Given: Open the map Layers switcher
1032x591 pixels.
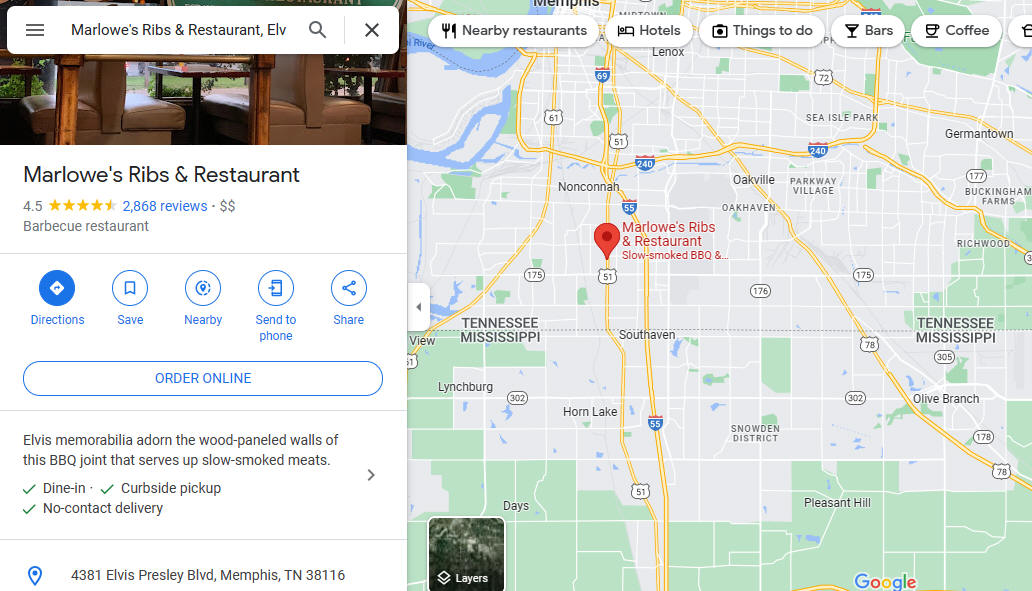Looking at the screenshot, I should tap(466, 553).
